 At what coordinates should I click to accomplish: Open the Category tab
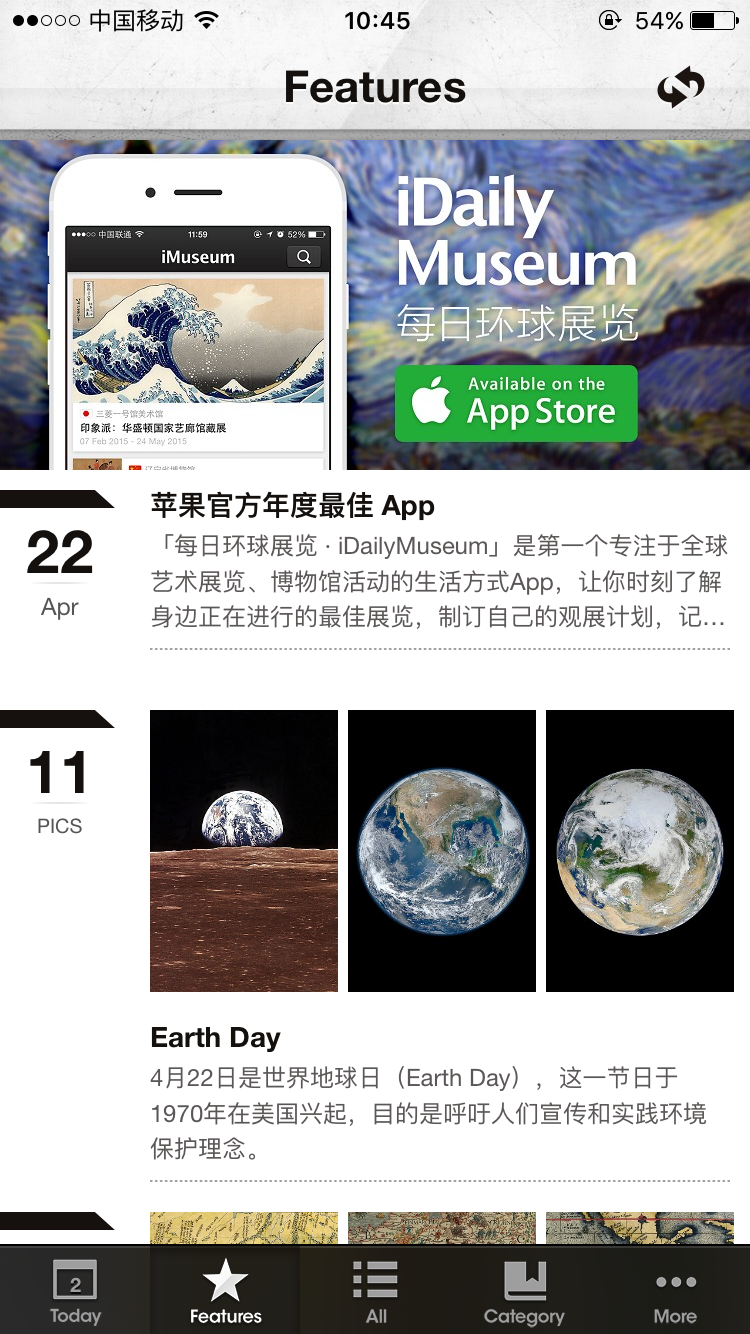coord(524,1292)
